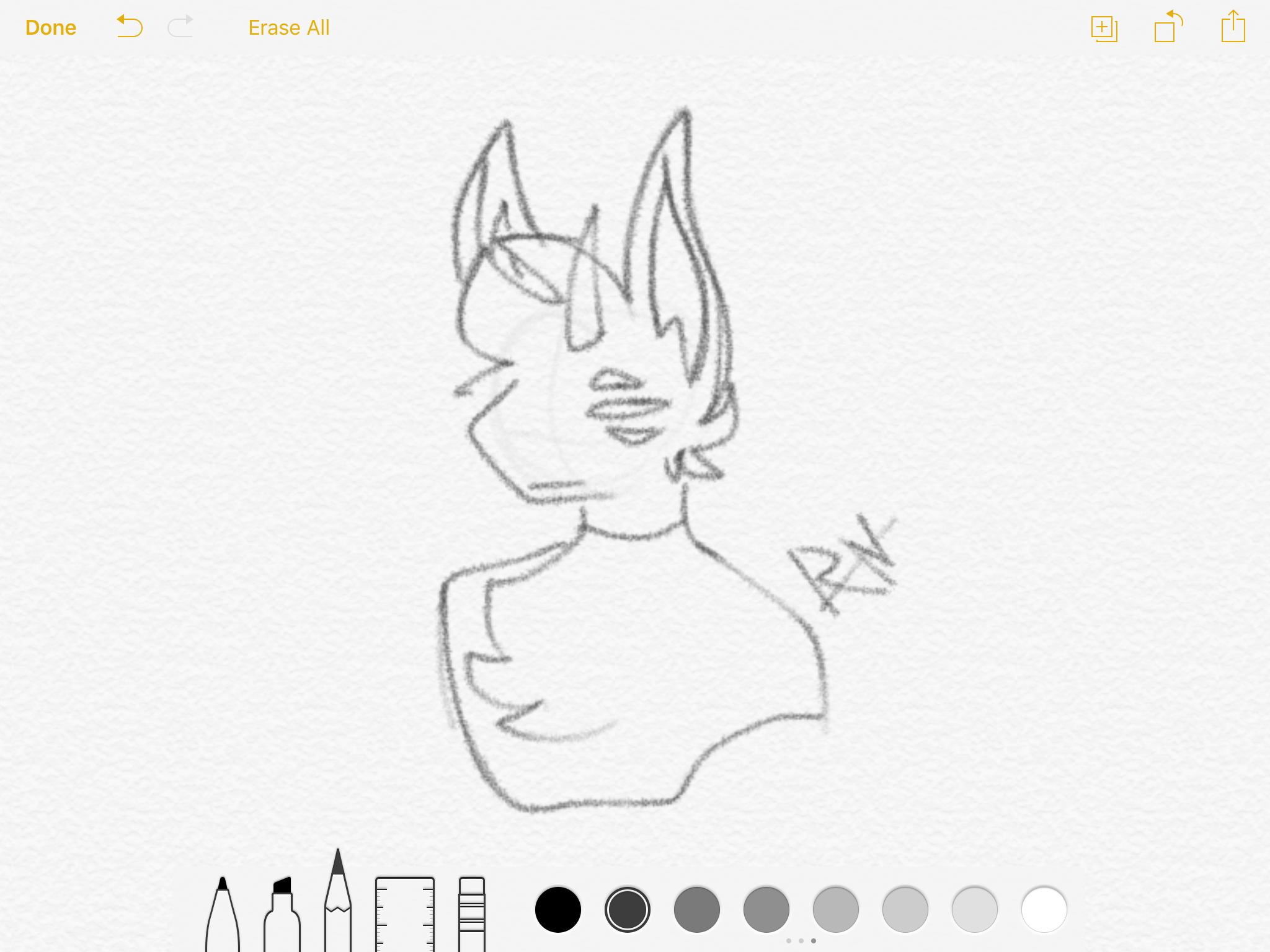Share the sketch
The image size is (1270, 952).
[1233, 27]
